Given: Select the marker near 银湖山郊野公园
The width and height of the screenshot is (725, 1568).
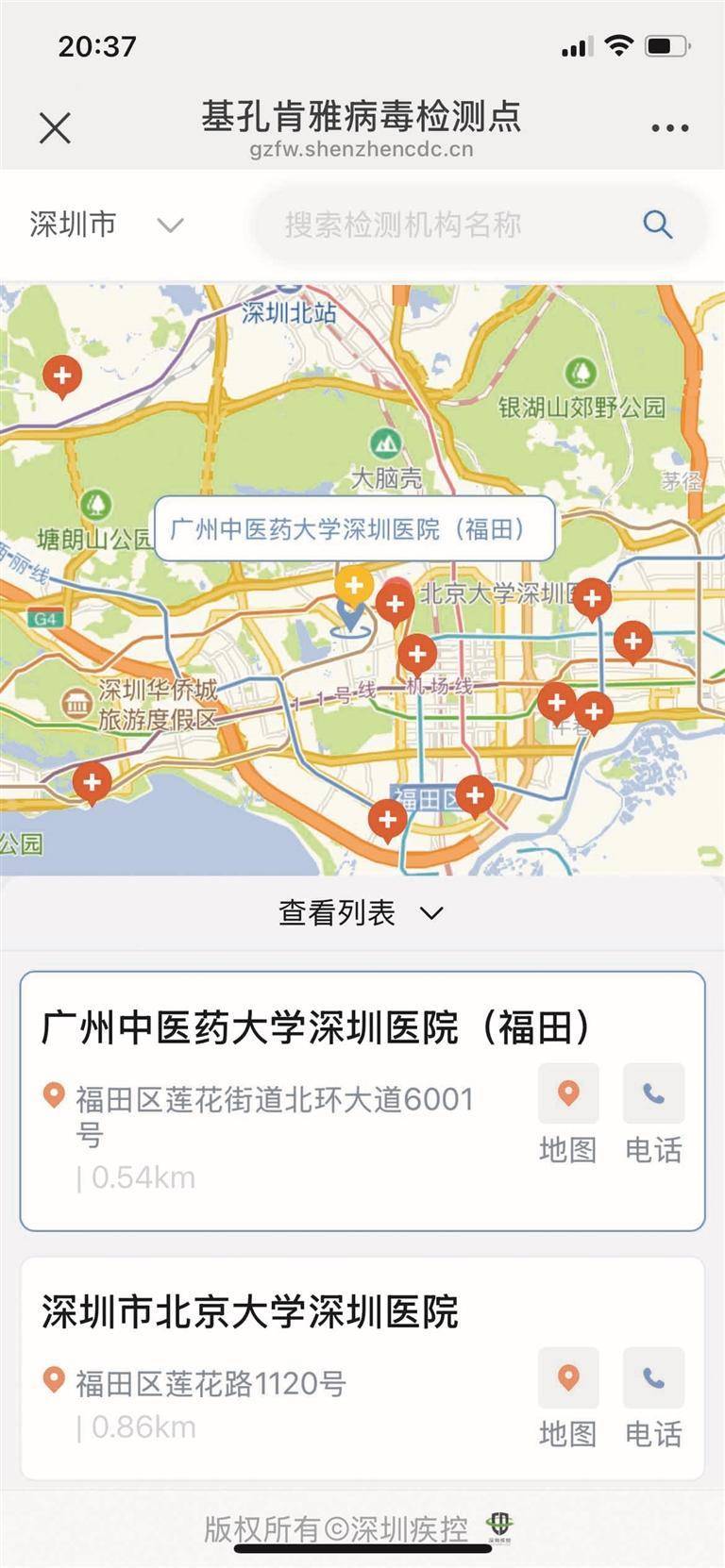Looking at the screenshot, I should point(593,597).
